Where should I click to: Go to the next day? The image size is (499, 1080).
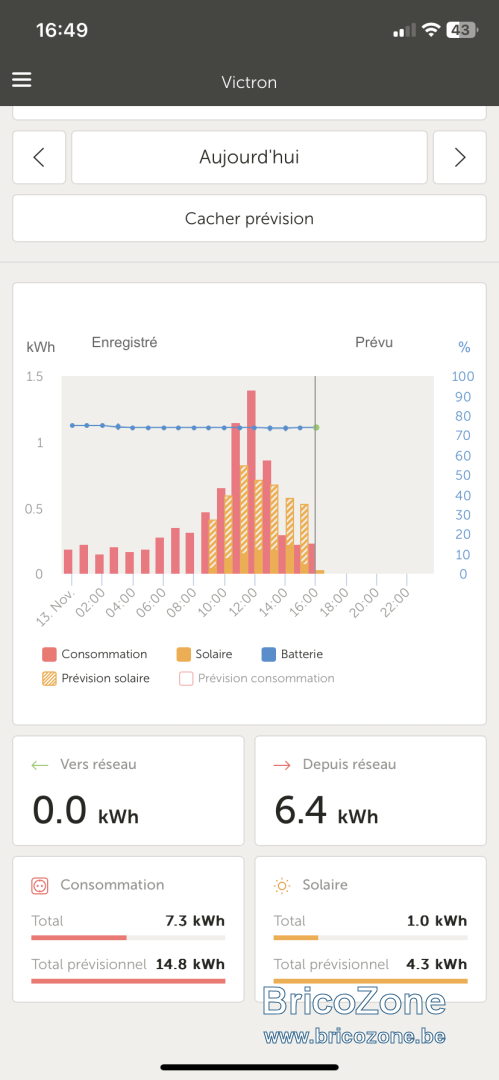click(460, 158)
